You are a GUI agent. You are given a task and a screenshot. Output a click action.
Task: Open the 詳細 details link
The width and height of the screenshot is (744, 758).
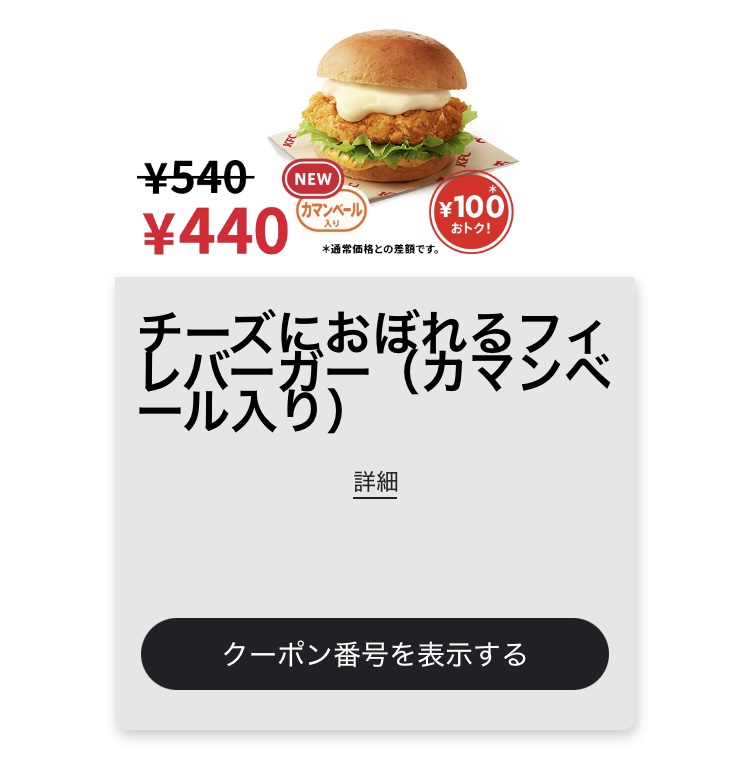375,482
